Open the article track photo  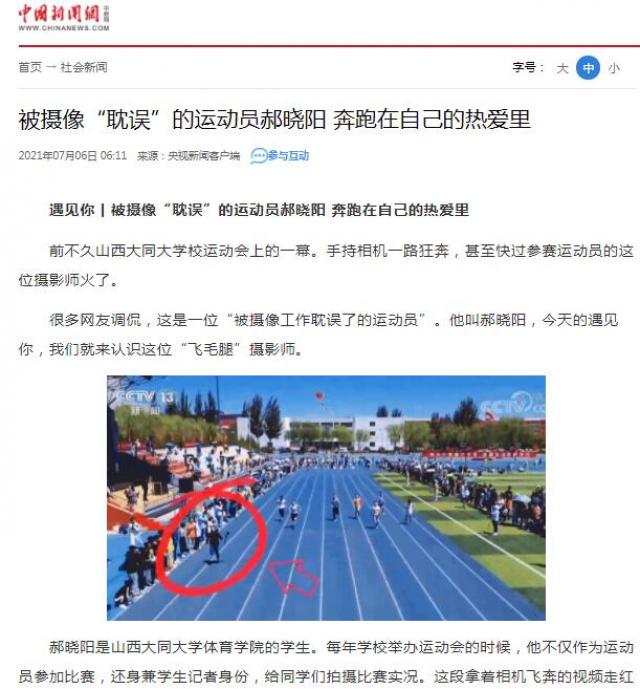point(326,497)
